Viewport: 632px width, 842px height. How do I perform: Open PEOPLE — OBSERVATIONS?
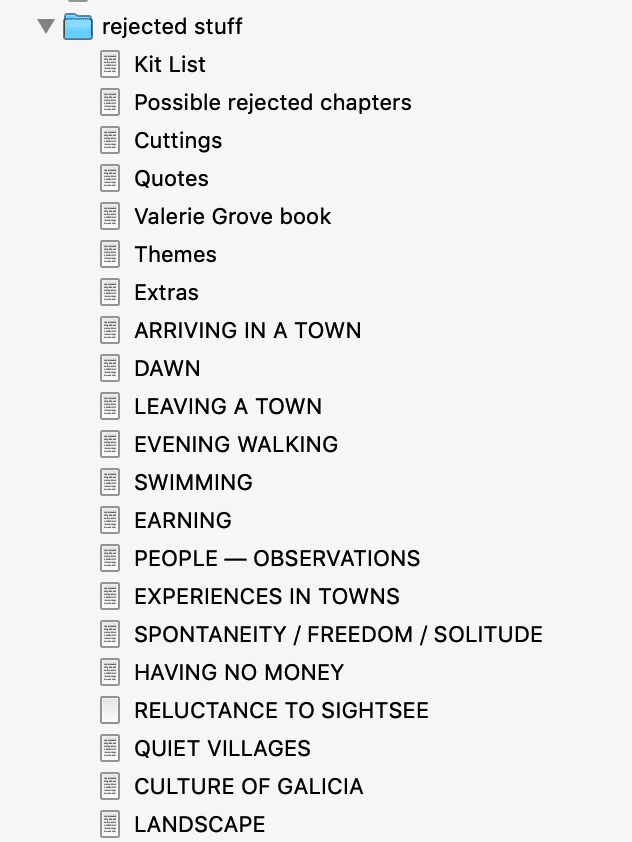click(x=277, y=559)
